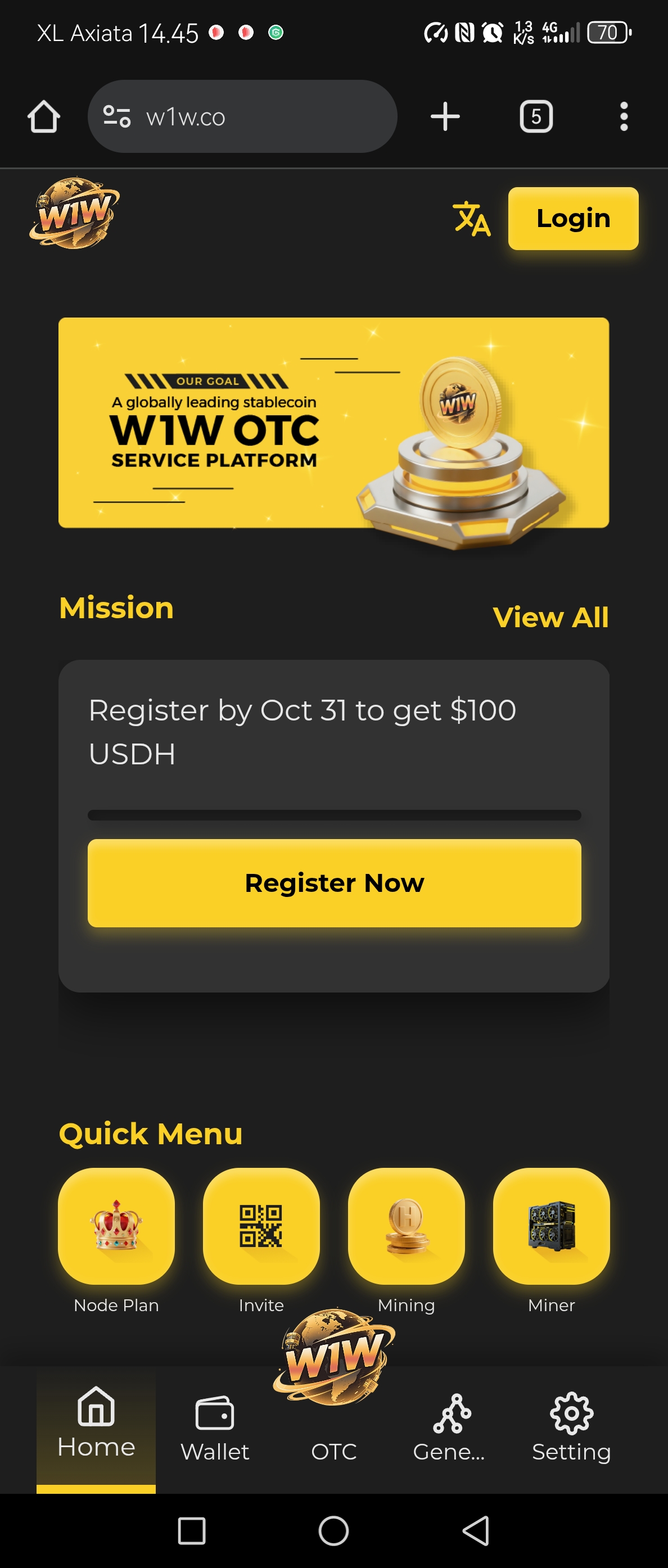The width and height of the screenshot is (668, 1568).
Task: Go to the browser home page
Action: [44, 116]
